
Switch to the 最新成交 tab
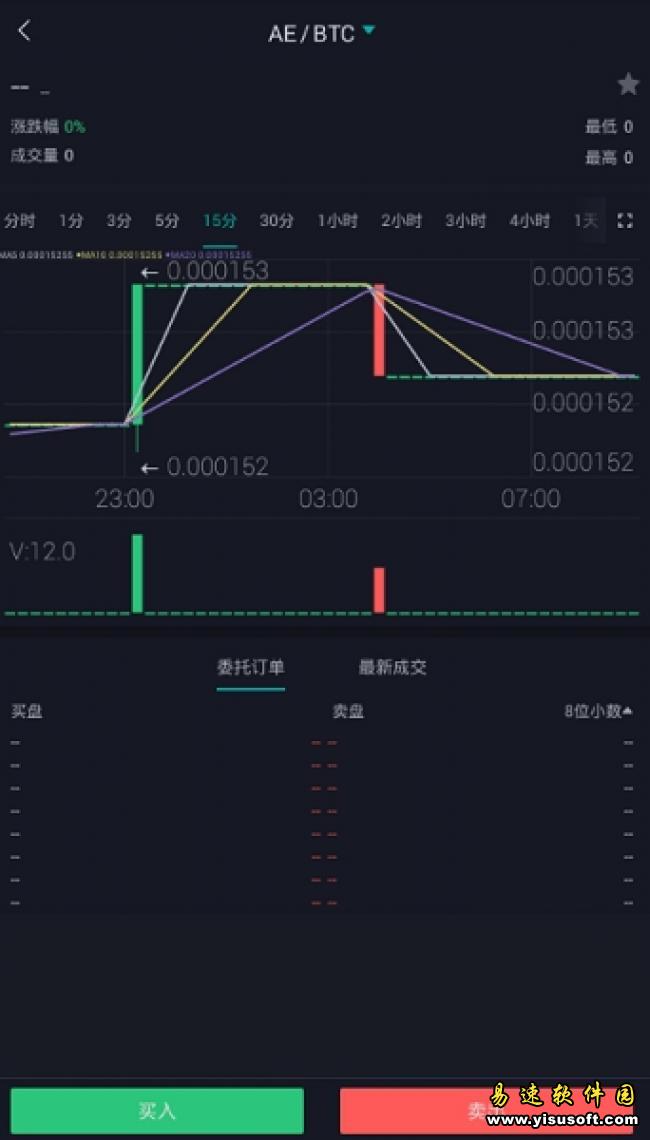click(393, 667)
